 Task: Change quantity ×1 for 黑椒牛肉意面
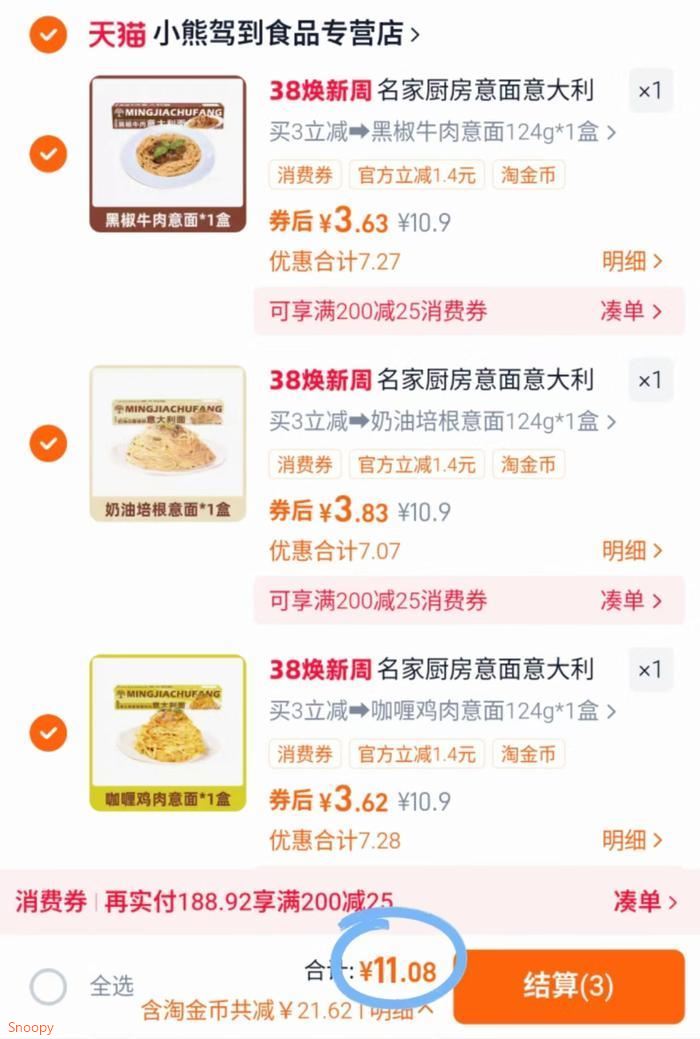[650, 91]
